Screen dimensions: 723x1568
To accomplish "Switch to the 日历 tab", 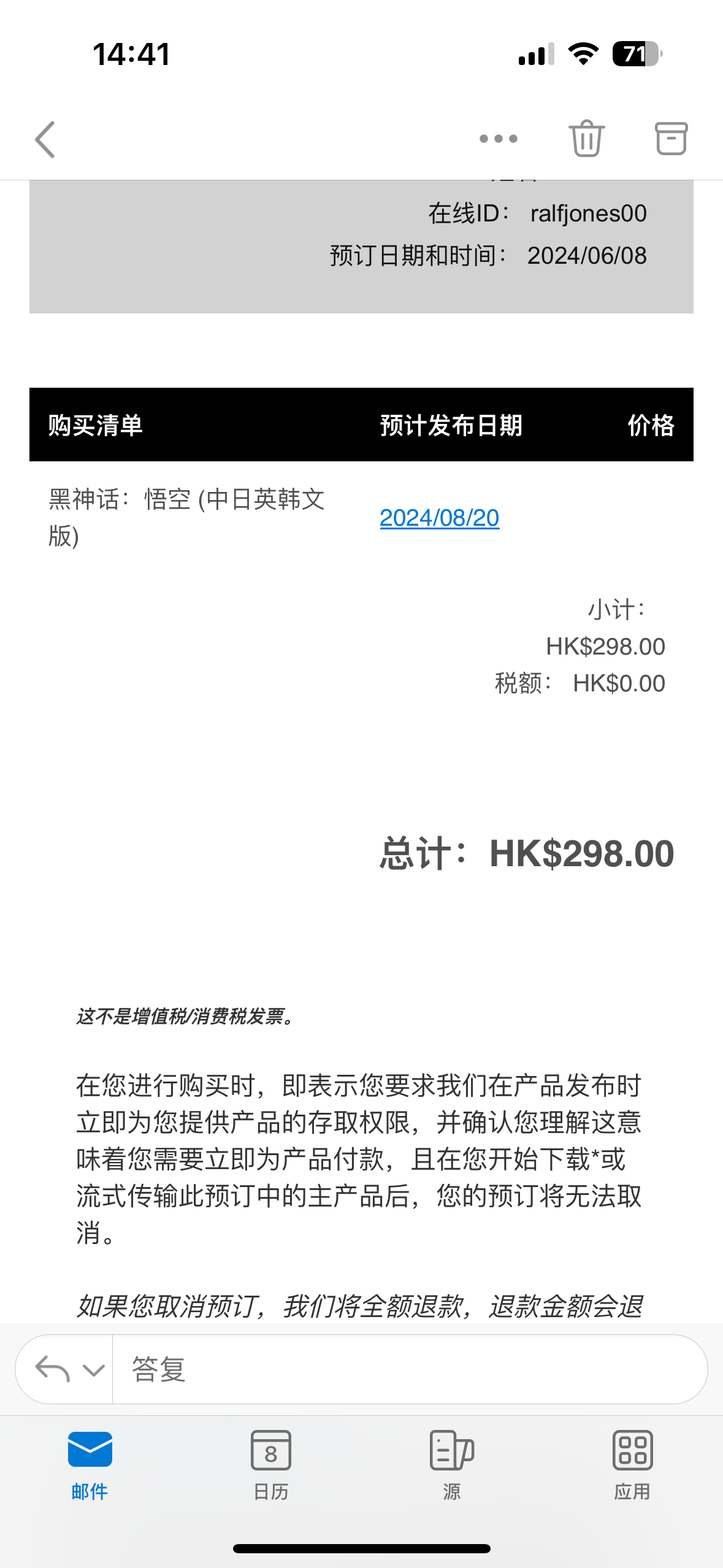I will point(270,1464).
